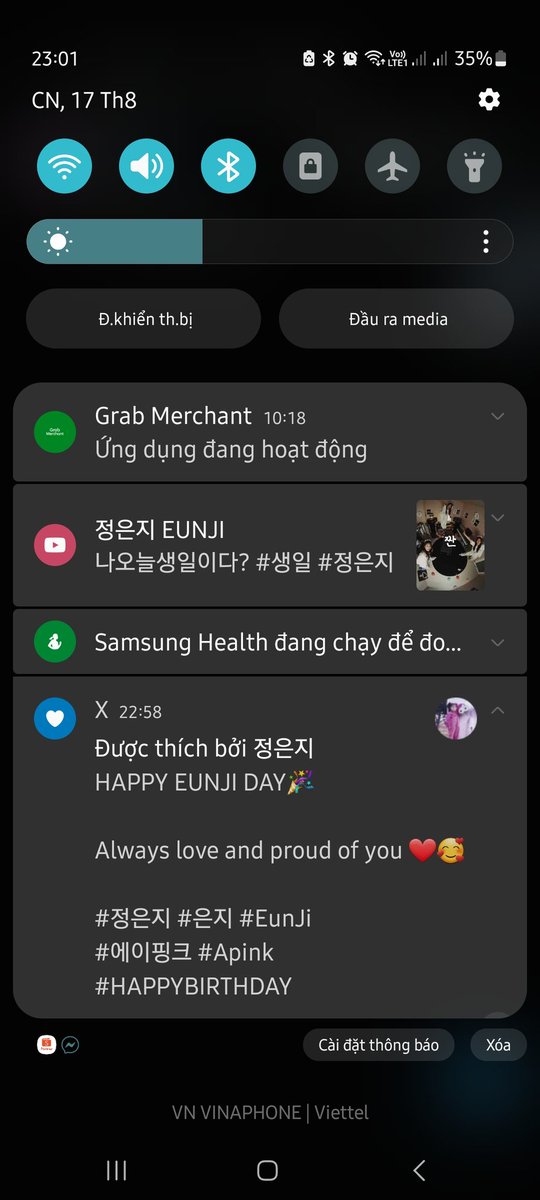
Task: Open Đ.khiển th.bị device control
Action: pyautogui.click(x=143, y=319)
